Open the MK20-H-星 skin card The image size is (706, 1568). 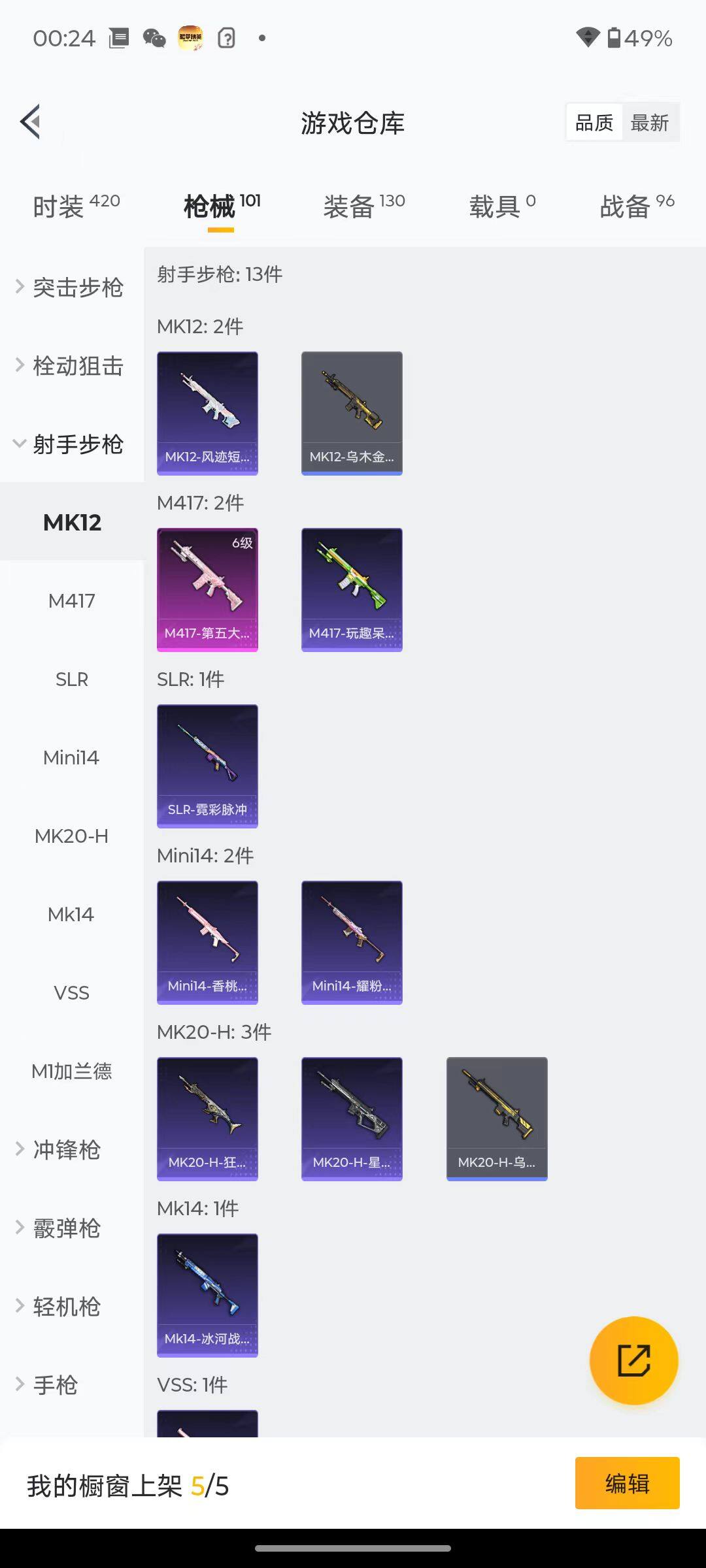(352, 1119)
